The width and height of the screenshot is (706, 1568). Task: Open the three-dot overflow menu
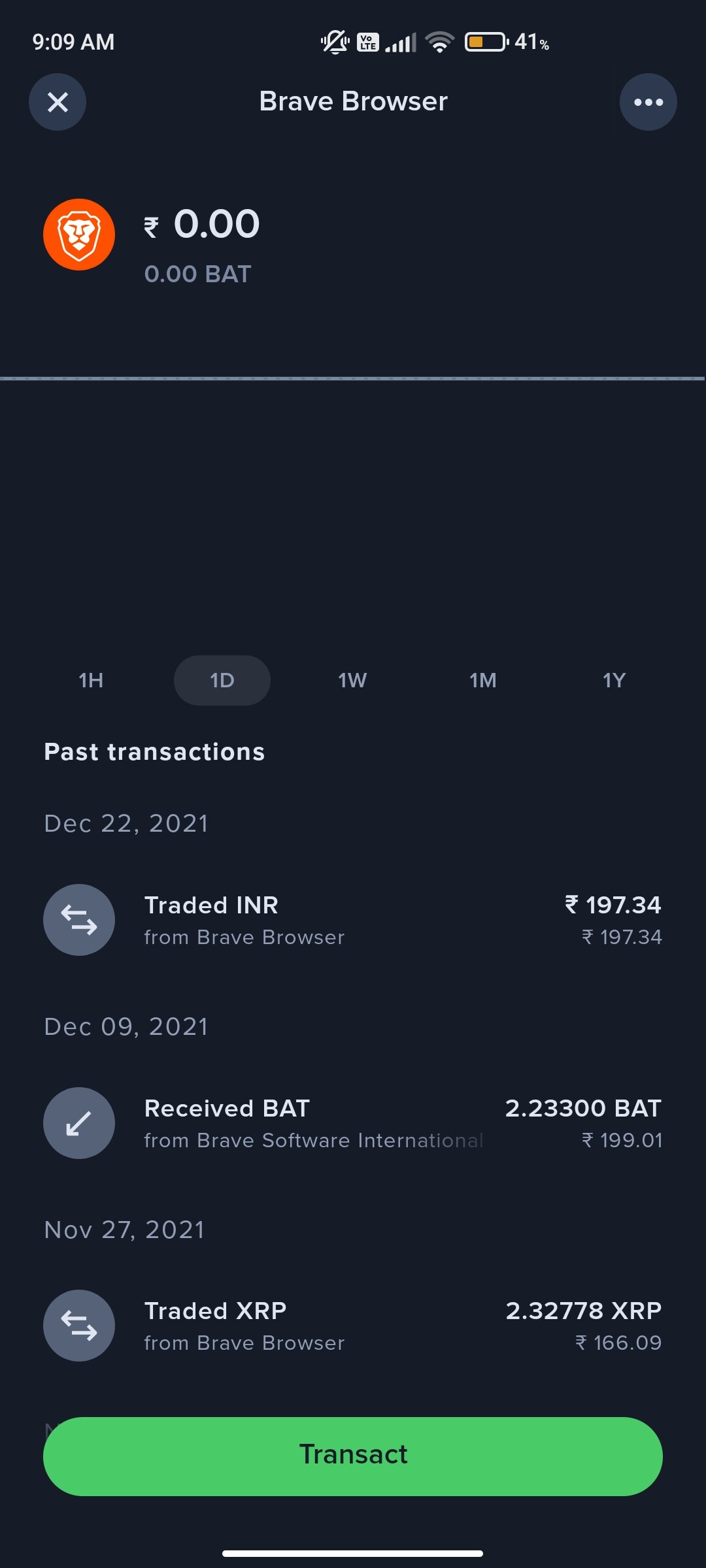[648, 102]
